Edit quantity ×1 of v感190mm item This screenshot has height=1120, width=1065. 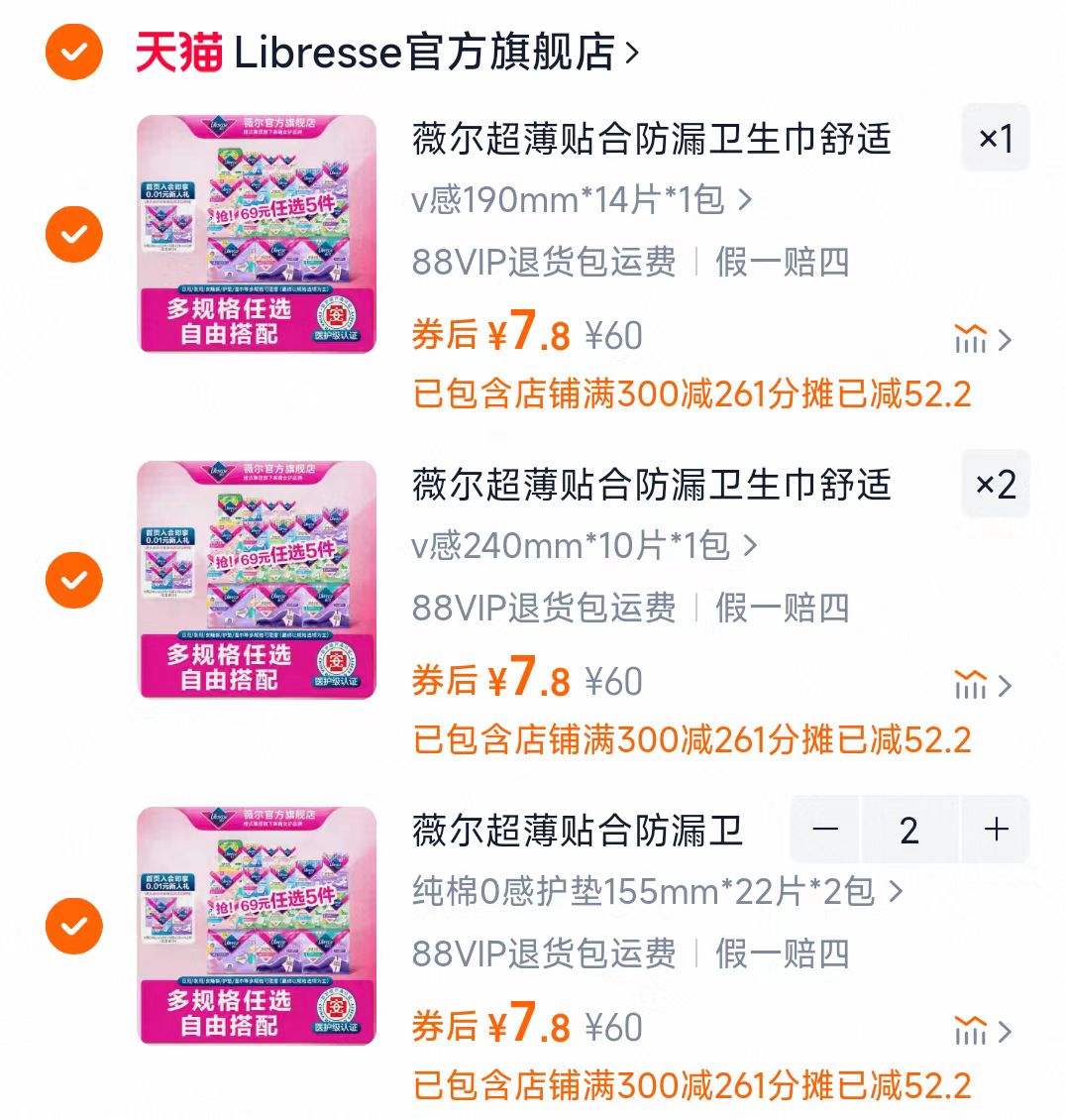coord(996,139)
